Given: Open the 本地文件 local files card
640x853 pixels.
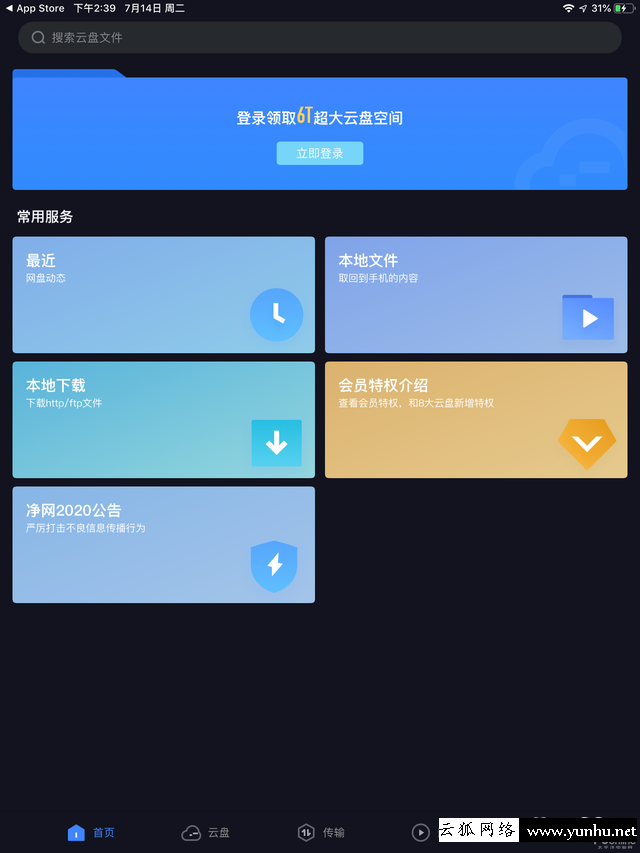Looking at the screenshot, I should tap(476, 294).
